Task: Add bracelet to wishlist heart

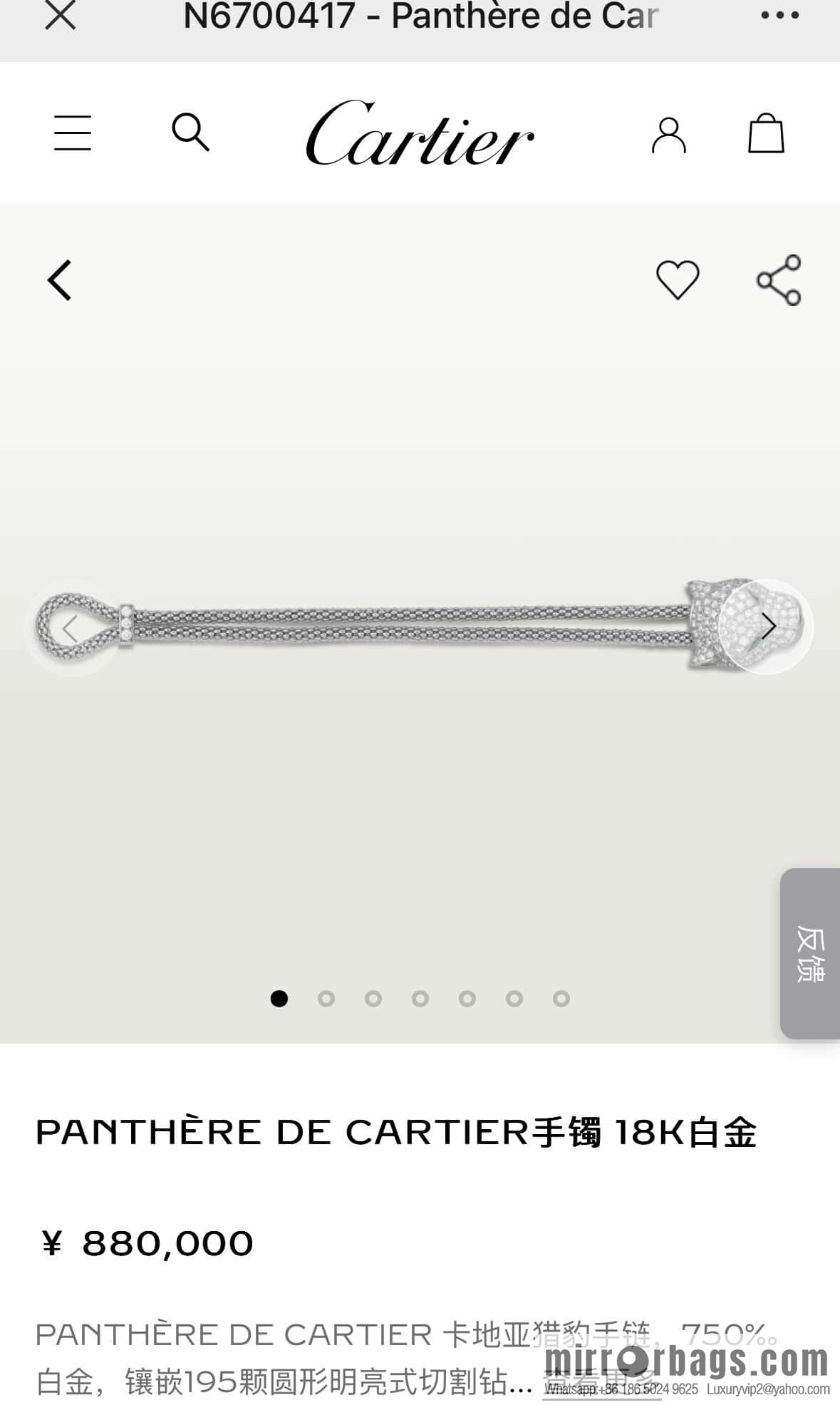Action: pos(677,280)
